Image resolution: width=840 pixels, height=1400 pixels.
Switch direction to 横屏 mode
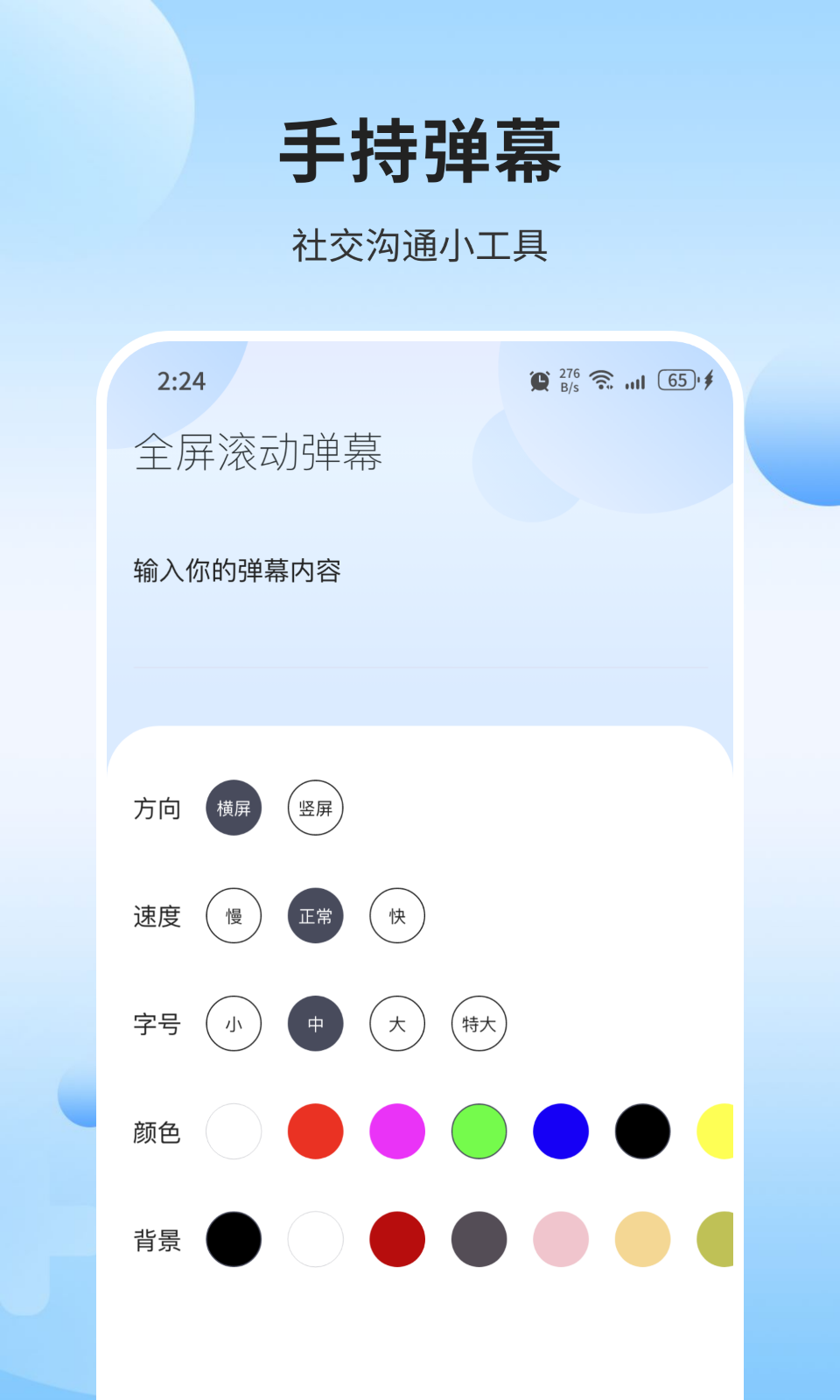(233, 808)
